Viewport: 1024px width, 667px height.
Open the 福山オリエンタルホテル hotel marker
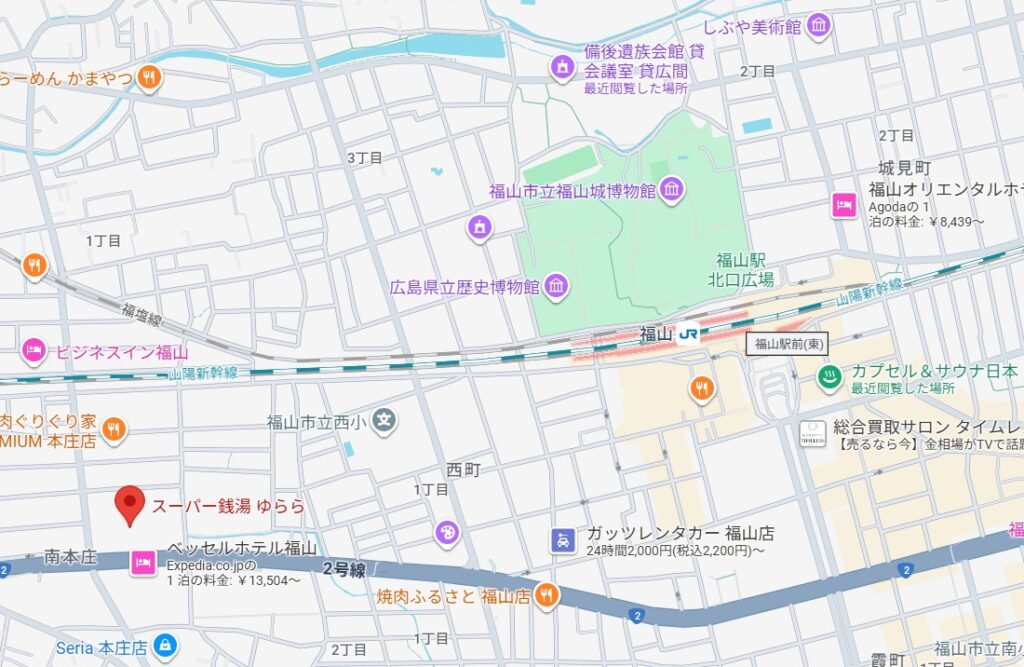tap(844, 205)
